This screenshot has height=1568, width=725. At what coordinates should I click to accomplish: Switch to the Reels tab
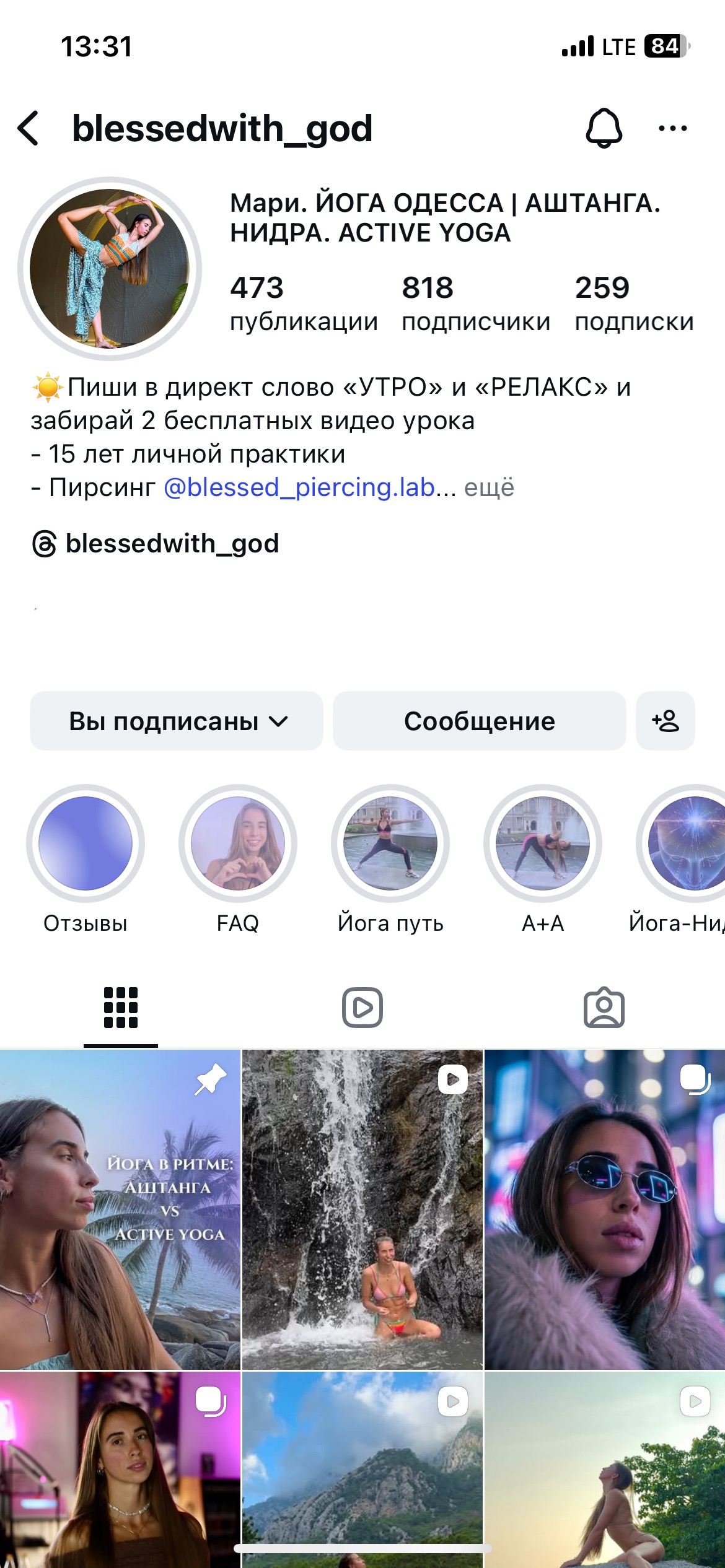click(362, 1008)
